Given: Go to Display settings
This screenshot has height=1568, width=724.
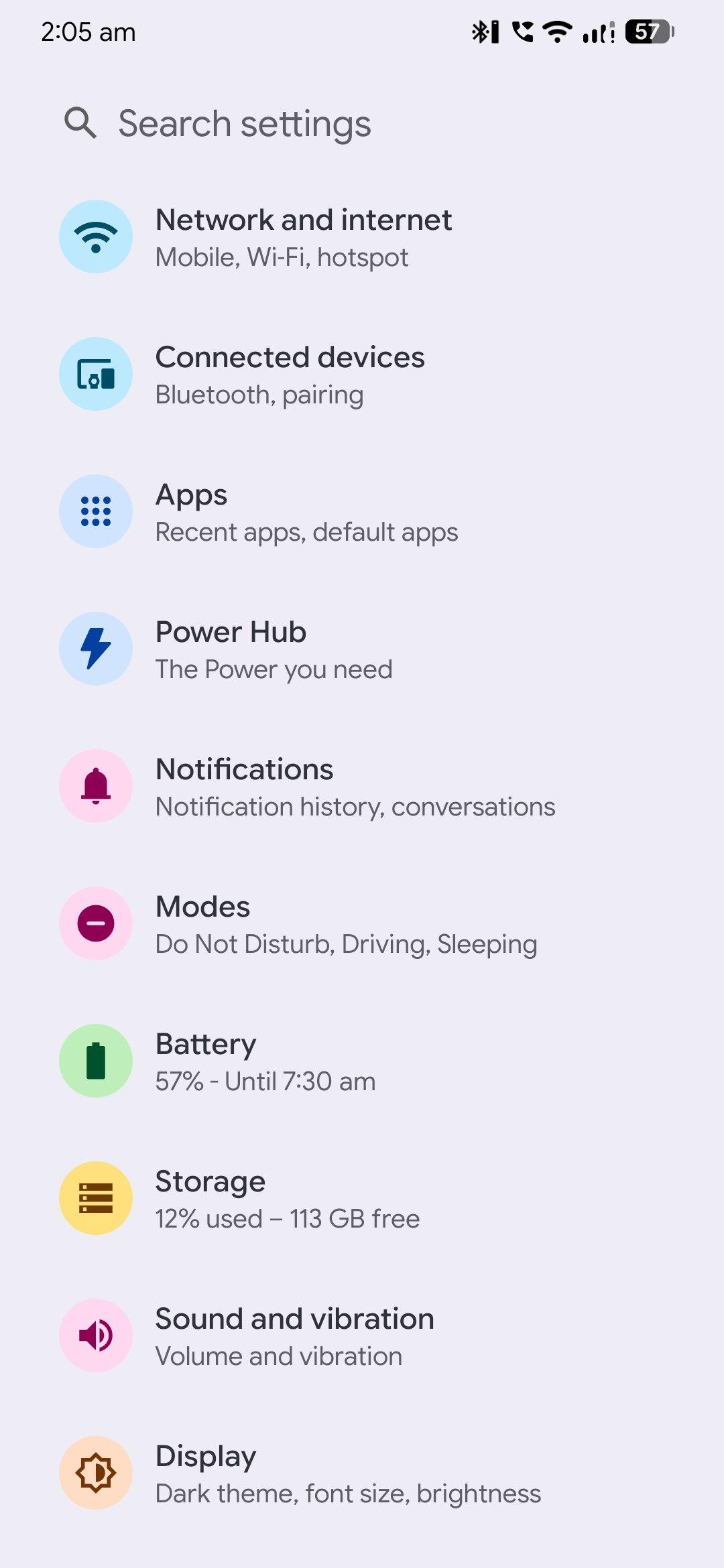Looking at the screenshot, I should (347, 1474).
